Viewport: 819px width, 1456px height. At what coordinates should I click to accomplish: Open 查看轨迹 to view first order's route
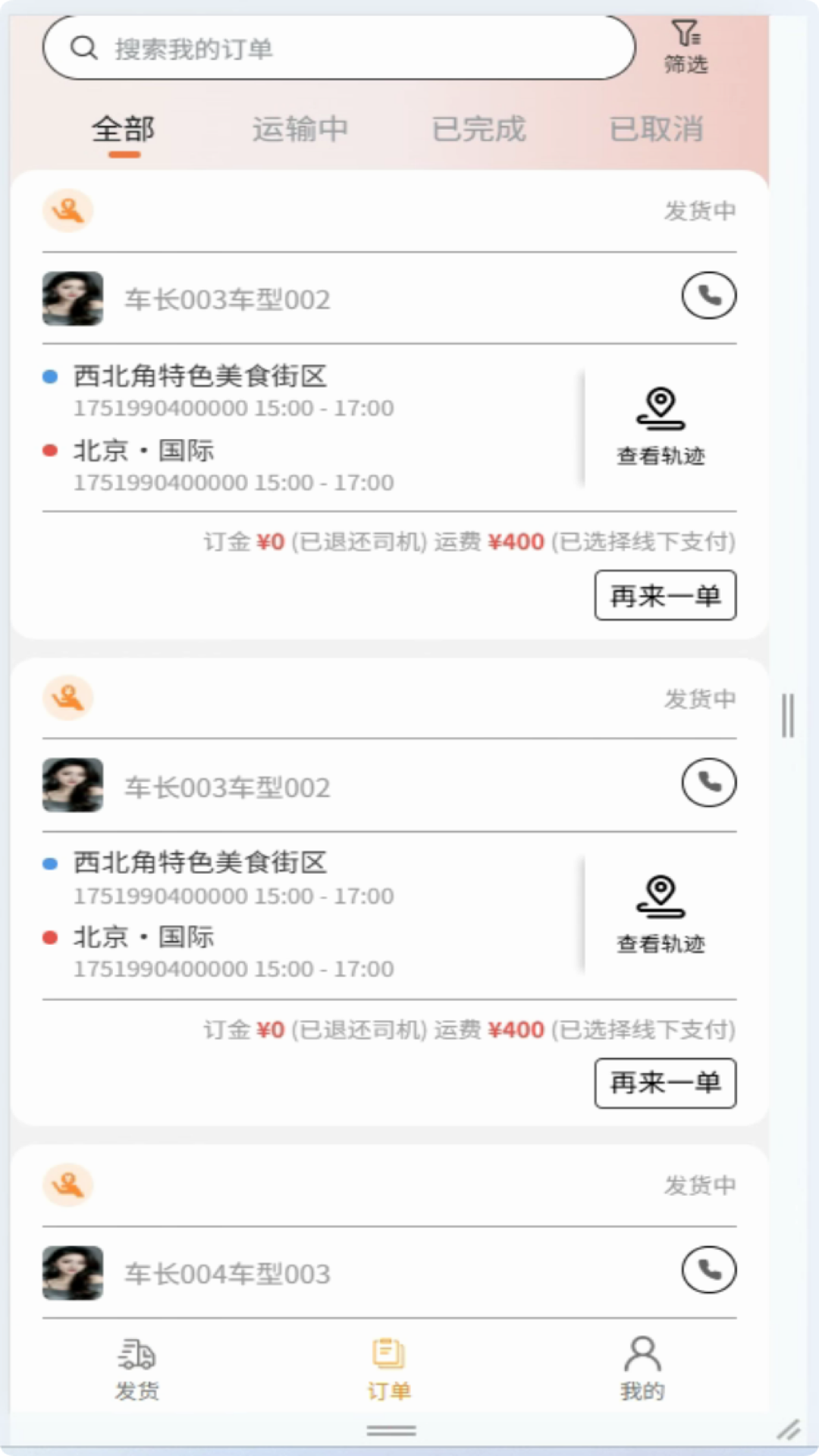(661, 425)
